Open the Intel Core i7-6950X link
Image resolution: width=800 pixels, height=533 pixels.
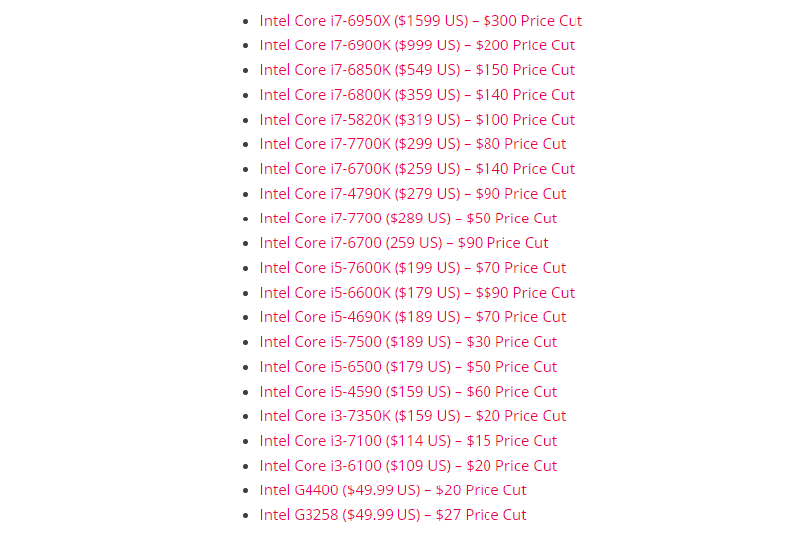[420, 20]
